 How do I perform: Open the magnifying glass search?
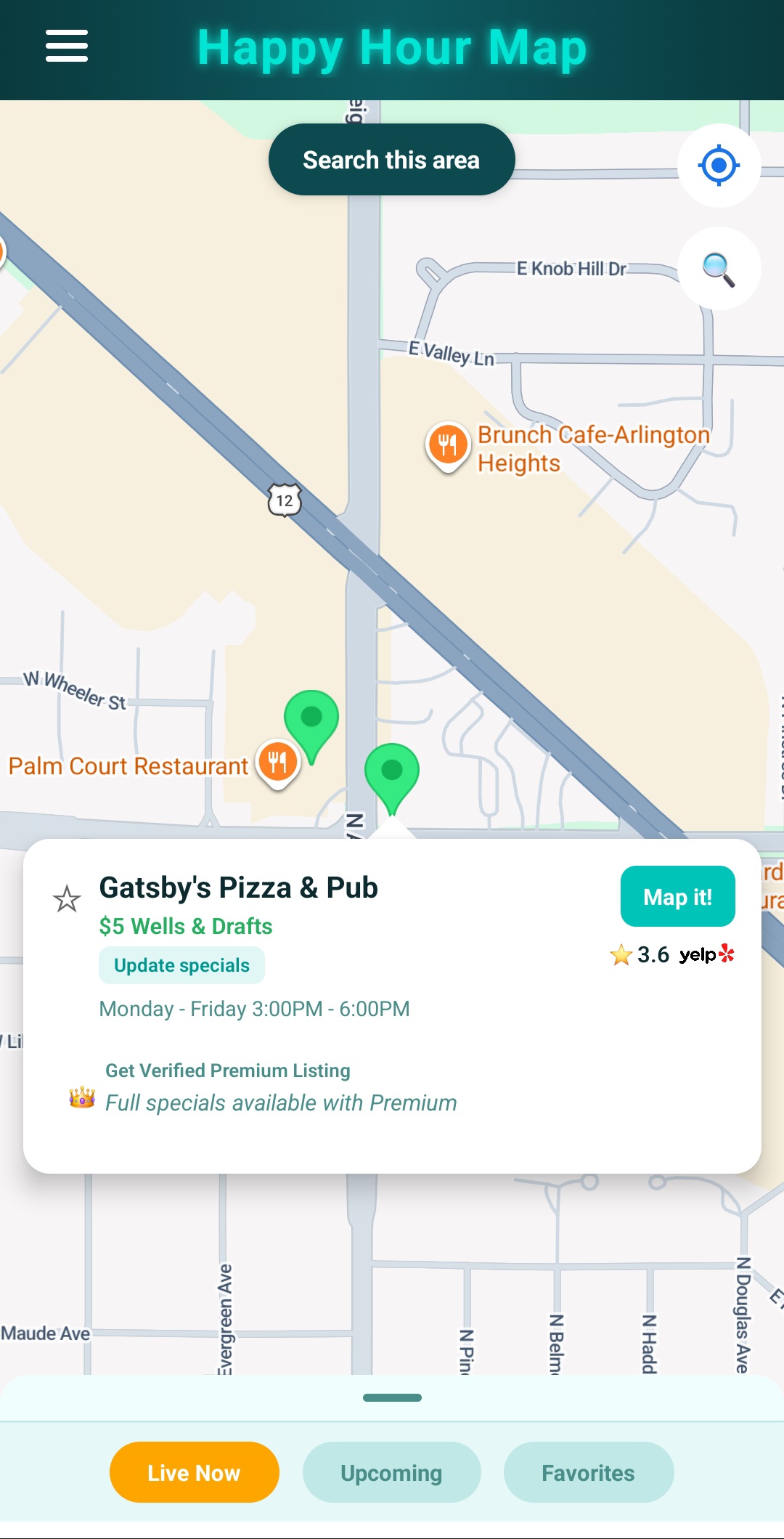[x=718, y=269]
